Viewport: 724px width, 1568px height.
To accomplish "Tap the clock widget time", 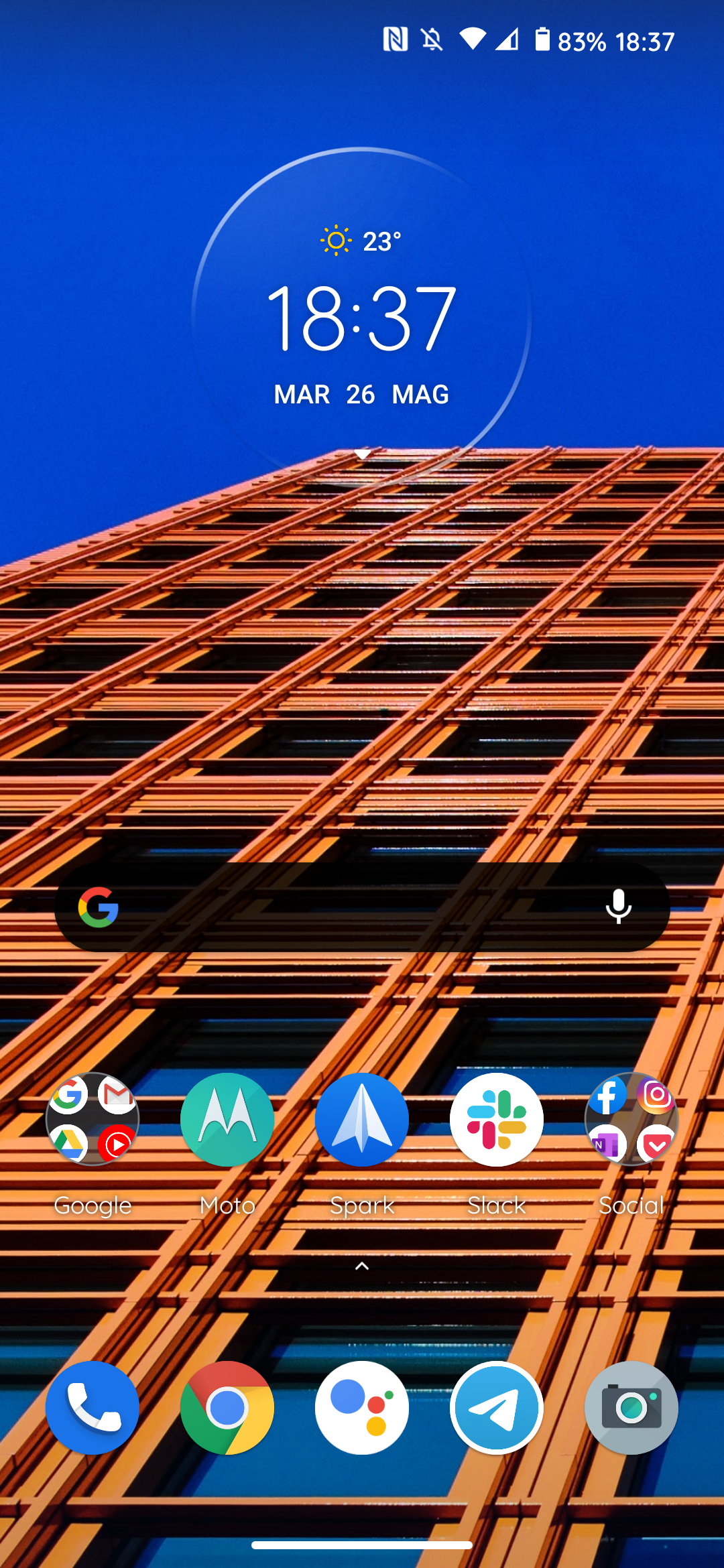I will tap(362, 318).
